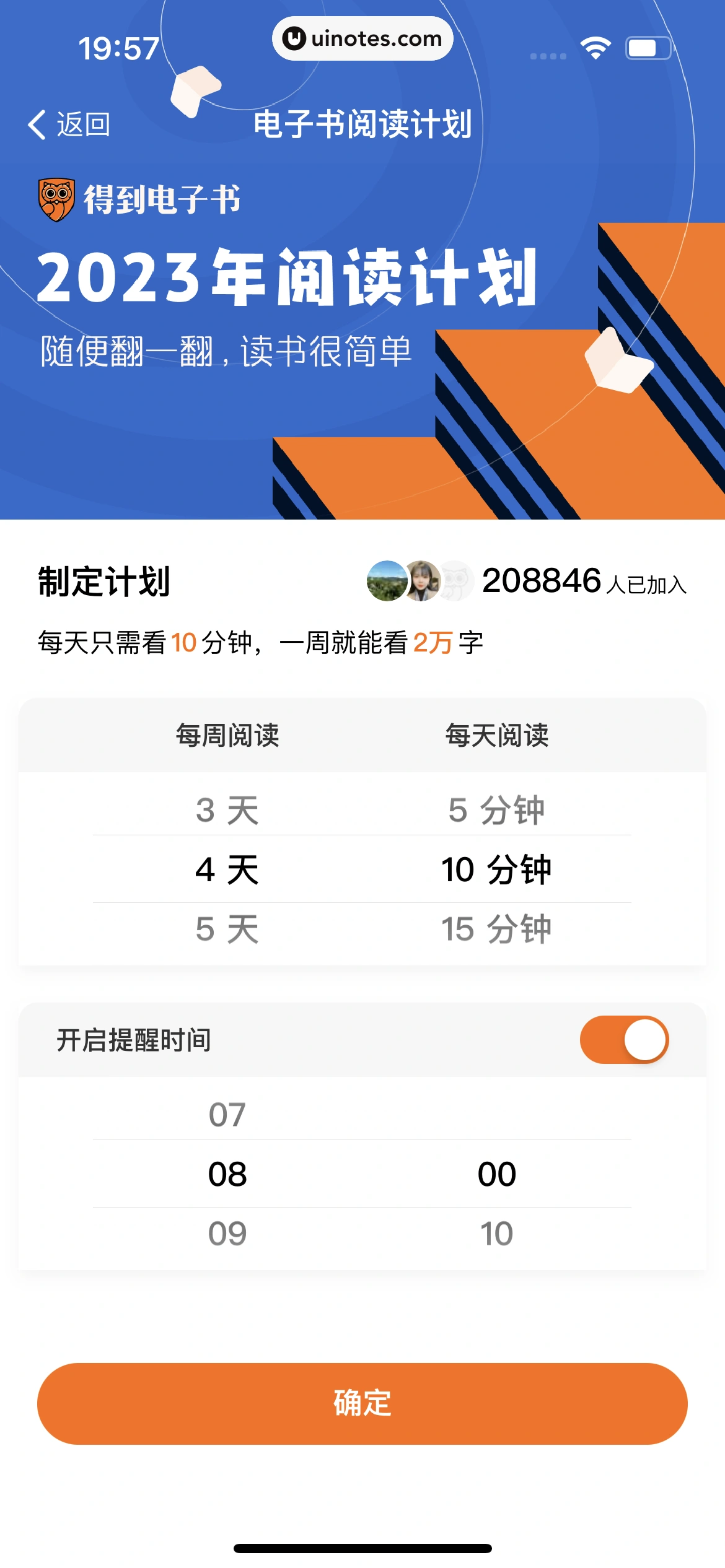The height and width of the screenshot is (1568, 725).
Task: Set reminder hour to 09
Action: tap(227, 1234)
